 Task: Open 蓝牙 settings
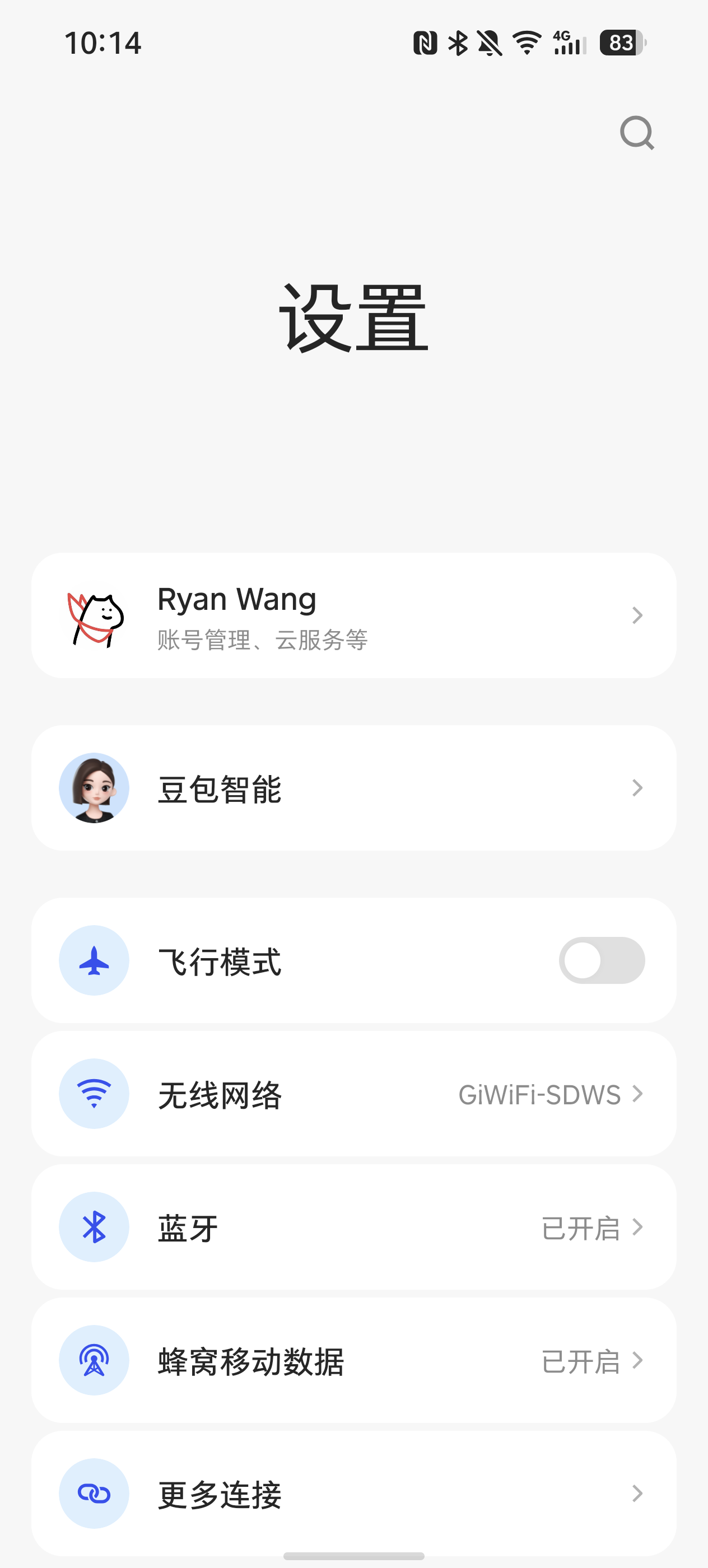pyautogui.click(x=353, y=1227)
